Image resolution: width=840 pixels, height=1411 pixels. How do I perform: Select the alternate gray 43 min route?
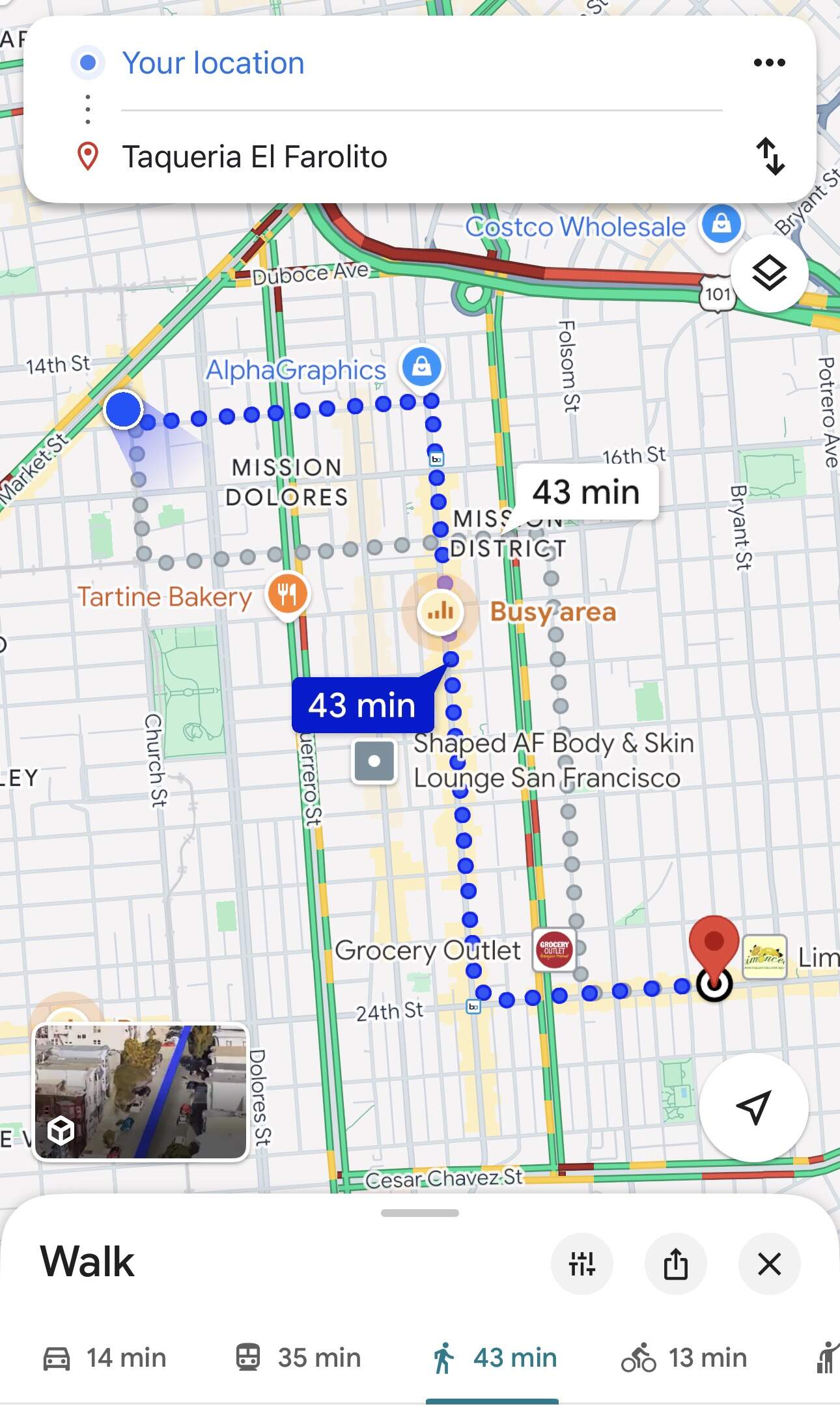[586, 492]
